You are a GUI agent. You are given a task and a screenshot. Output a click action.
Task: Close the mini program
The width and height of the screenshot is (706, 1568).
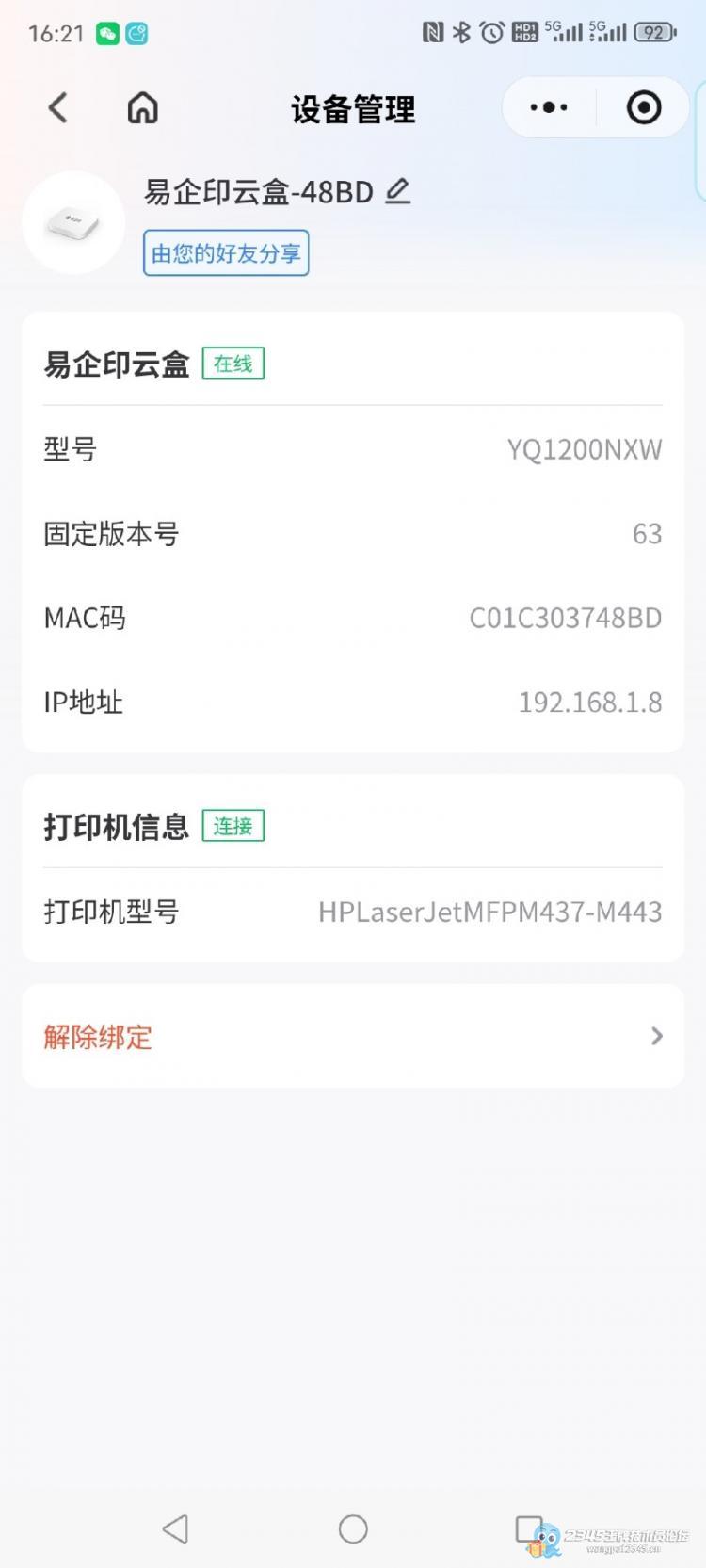[x=644, y=108]
